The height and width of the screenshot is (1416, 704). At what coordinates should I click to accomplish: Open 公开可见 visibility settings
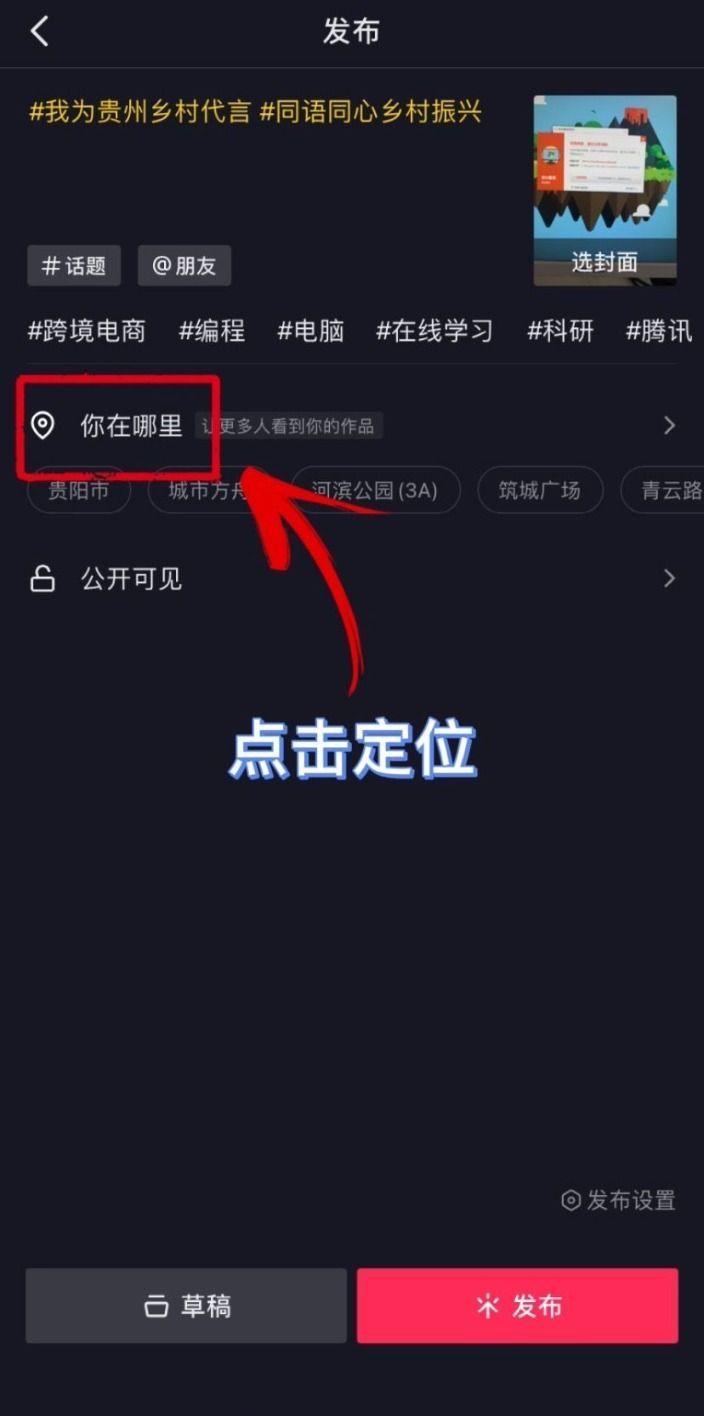tap(350, 579)
